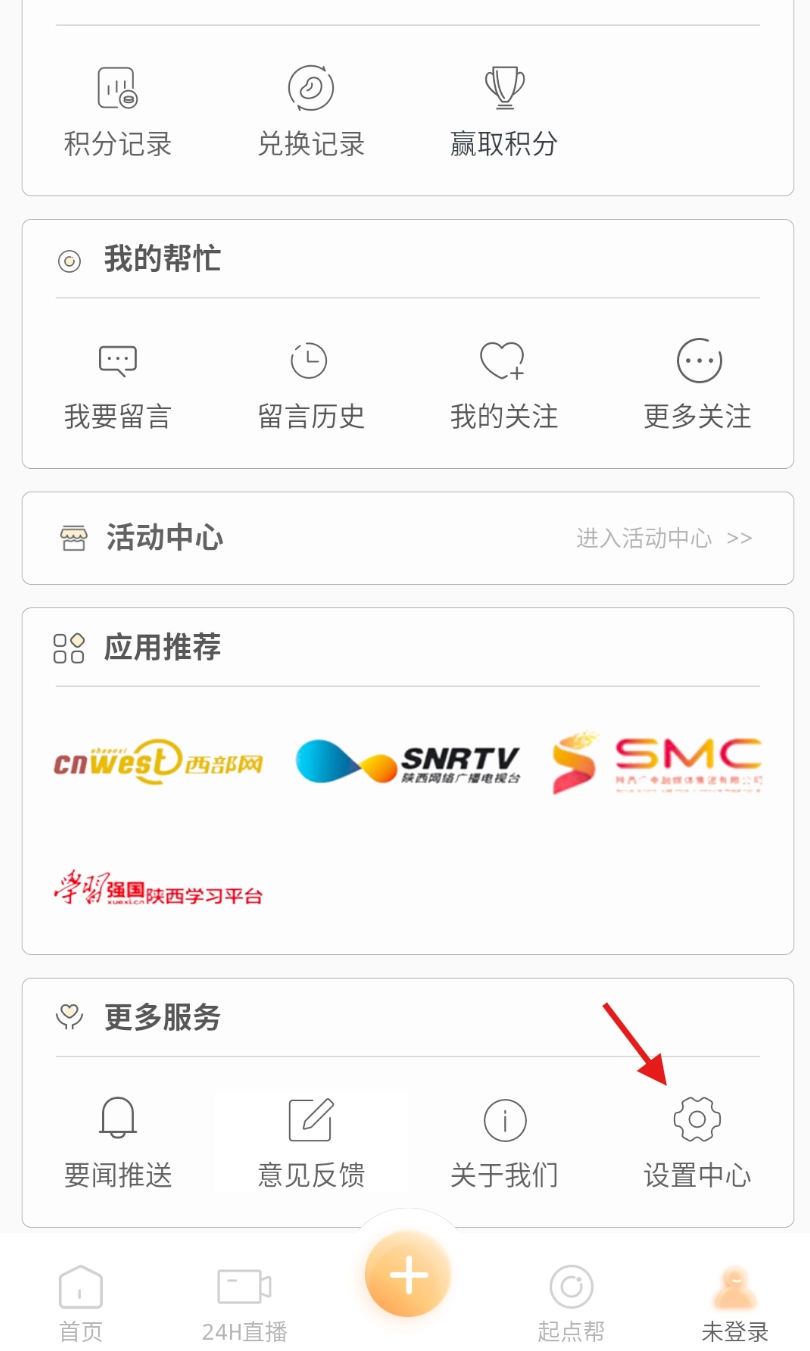The image size is (810, 1351).
Task: Tap 我要留言 to leave a message
Action: tap(118, 385)
